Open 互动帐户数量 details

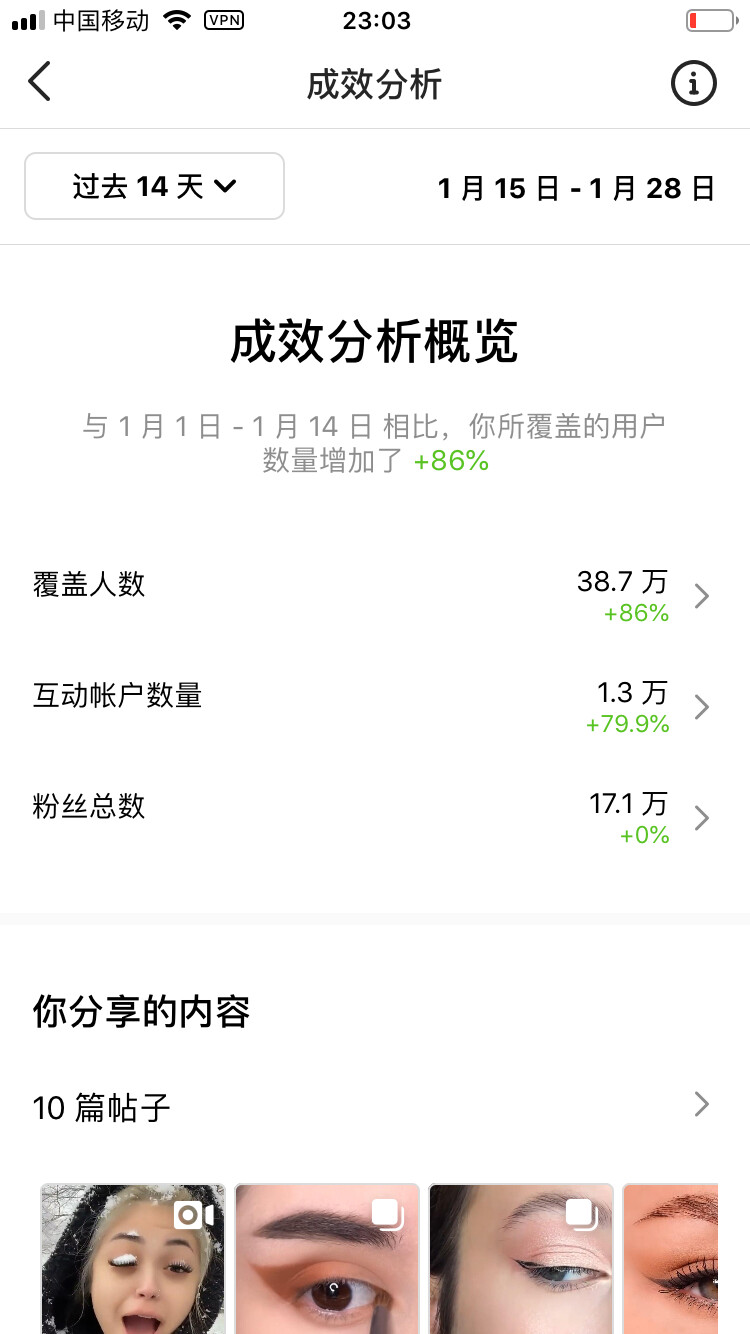375,707
